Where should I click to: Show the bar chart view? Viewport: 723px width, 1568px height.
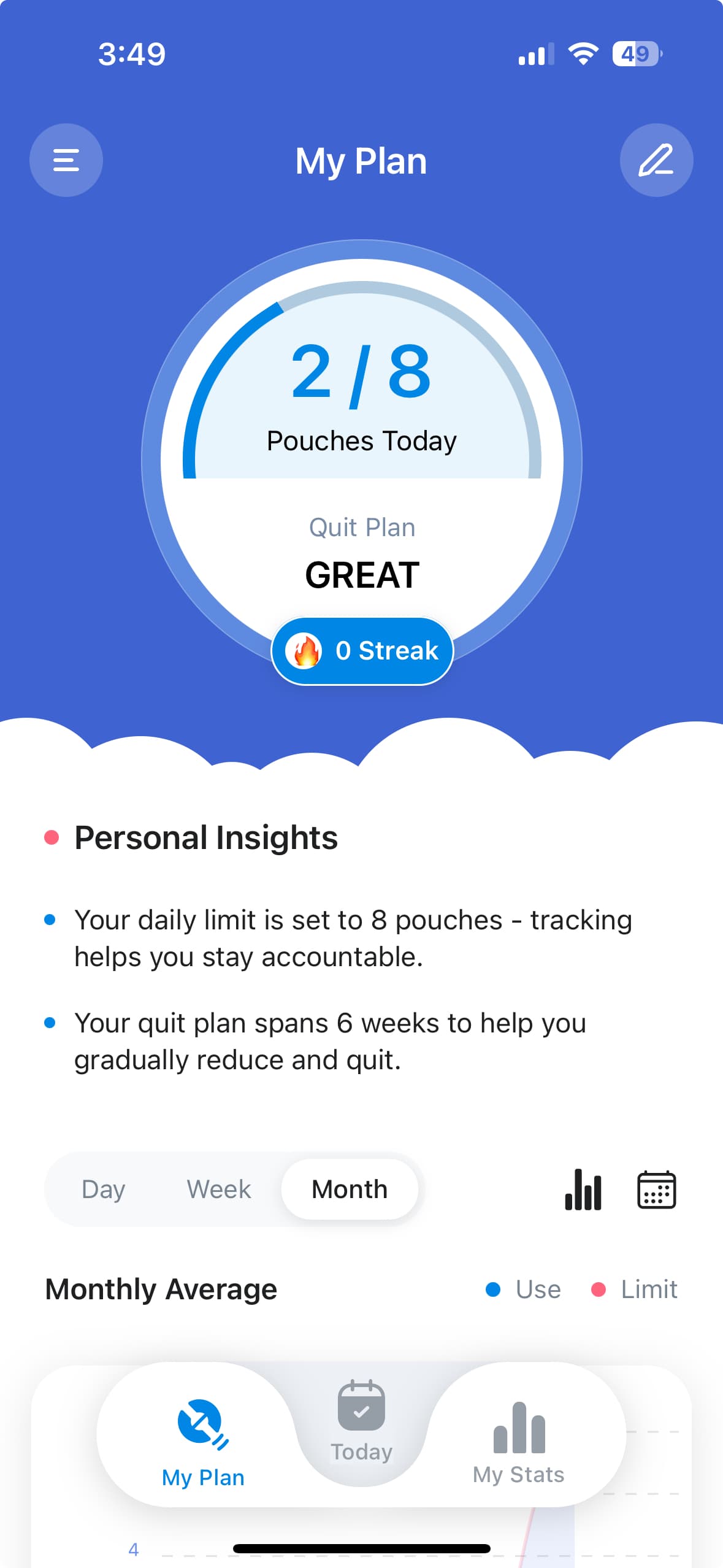(x=583, y=1190)
